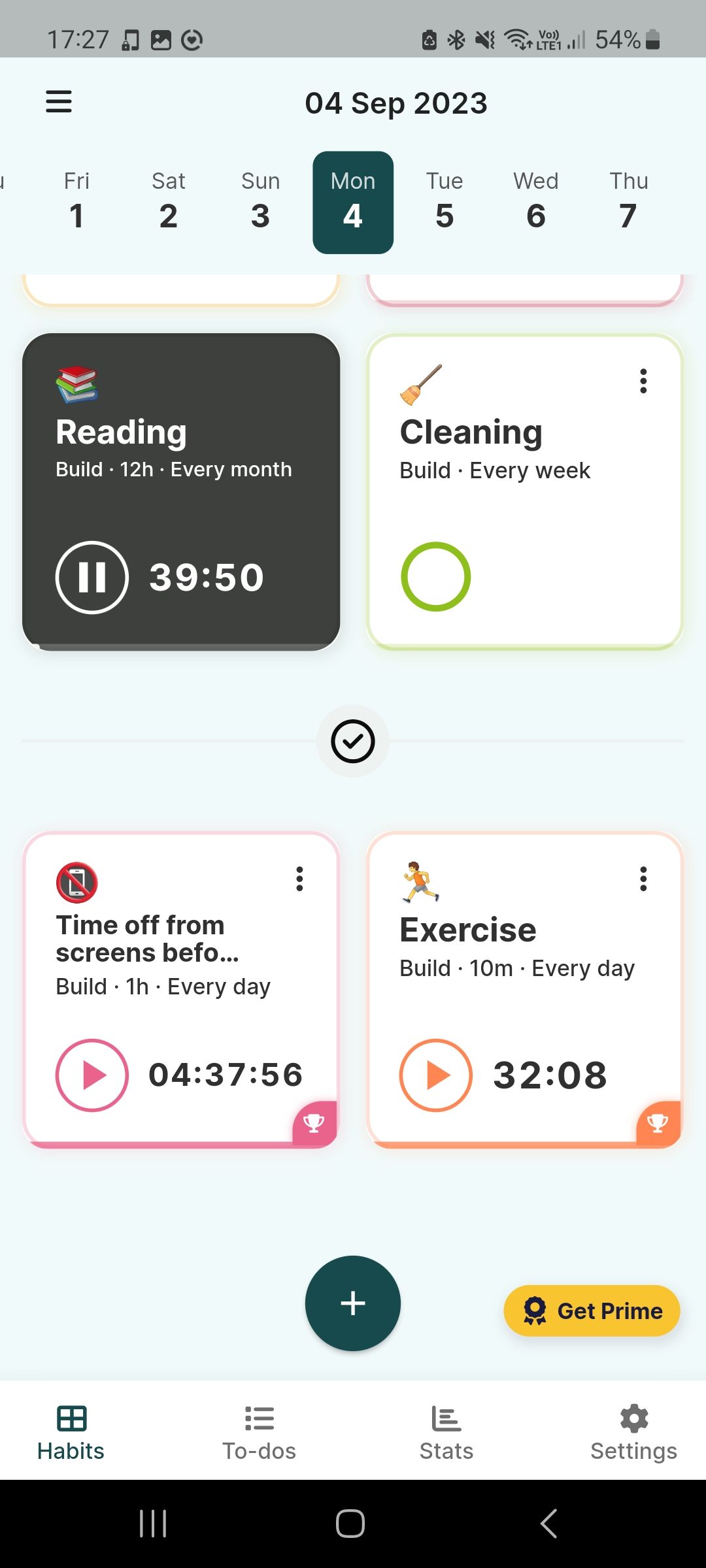The image size is (706, 1568).
Task: Start the Exercise timer with the play button
Action: tap(436, 1075)
